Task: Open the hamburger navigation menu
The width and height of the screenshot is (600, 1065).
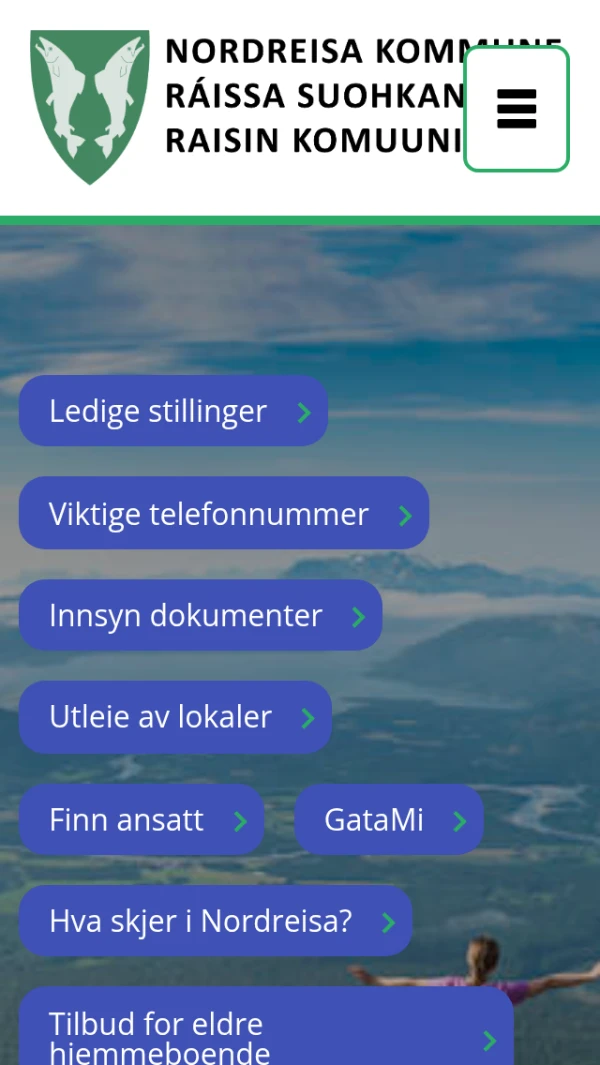Action: click(516, 108)
